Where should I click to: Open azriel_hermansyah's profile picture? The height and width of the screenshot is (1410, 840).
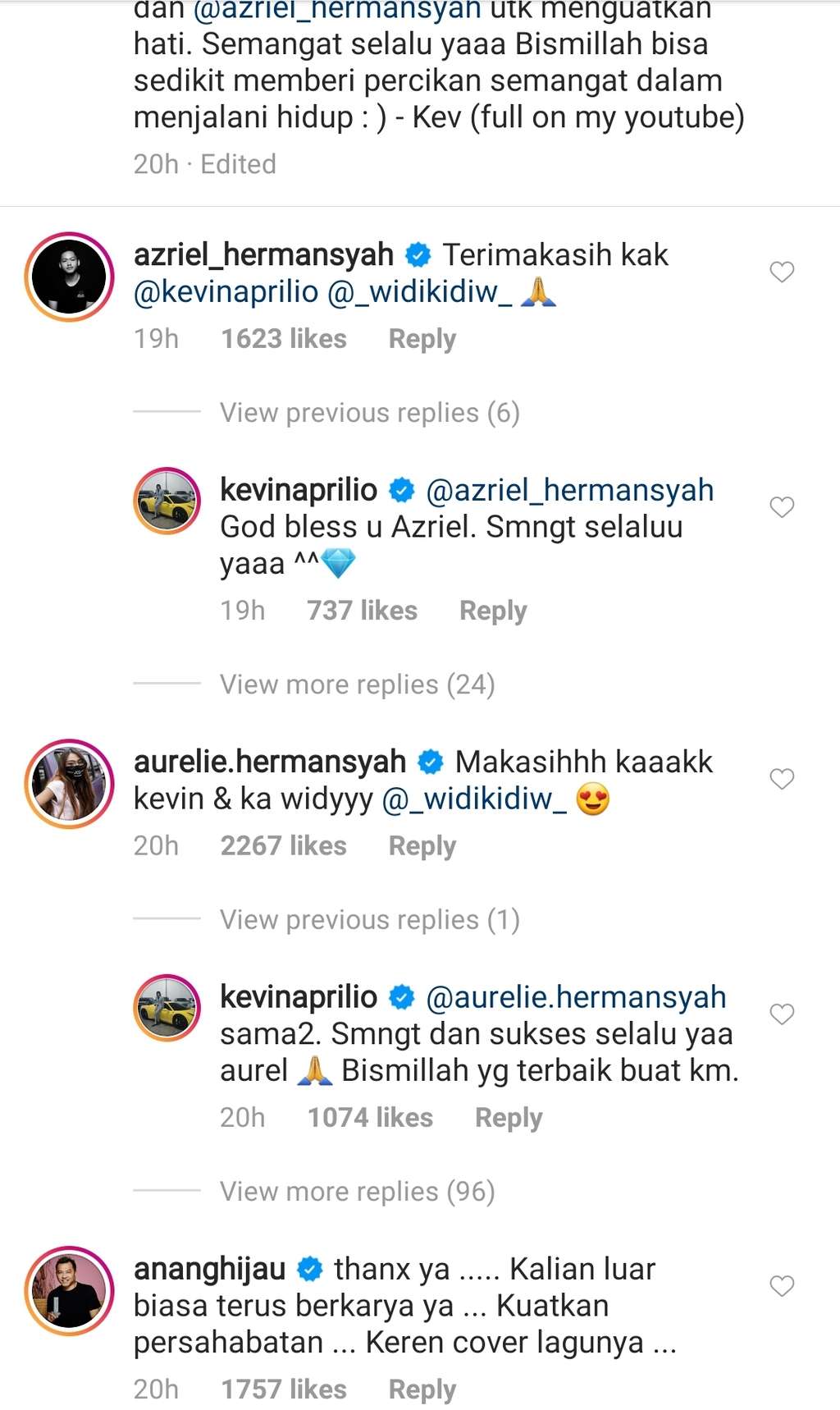pos(70,277)
